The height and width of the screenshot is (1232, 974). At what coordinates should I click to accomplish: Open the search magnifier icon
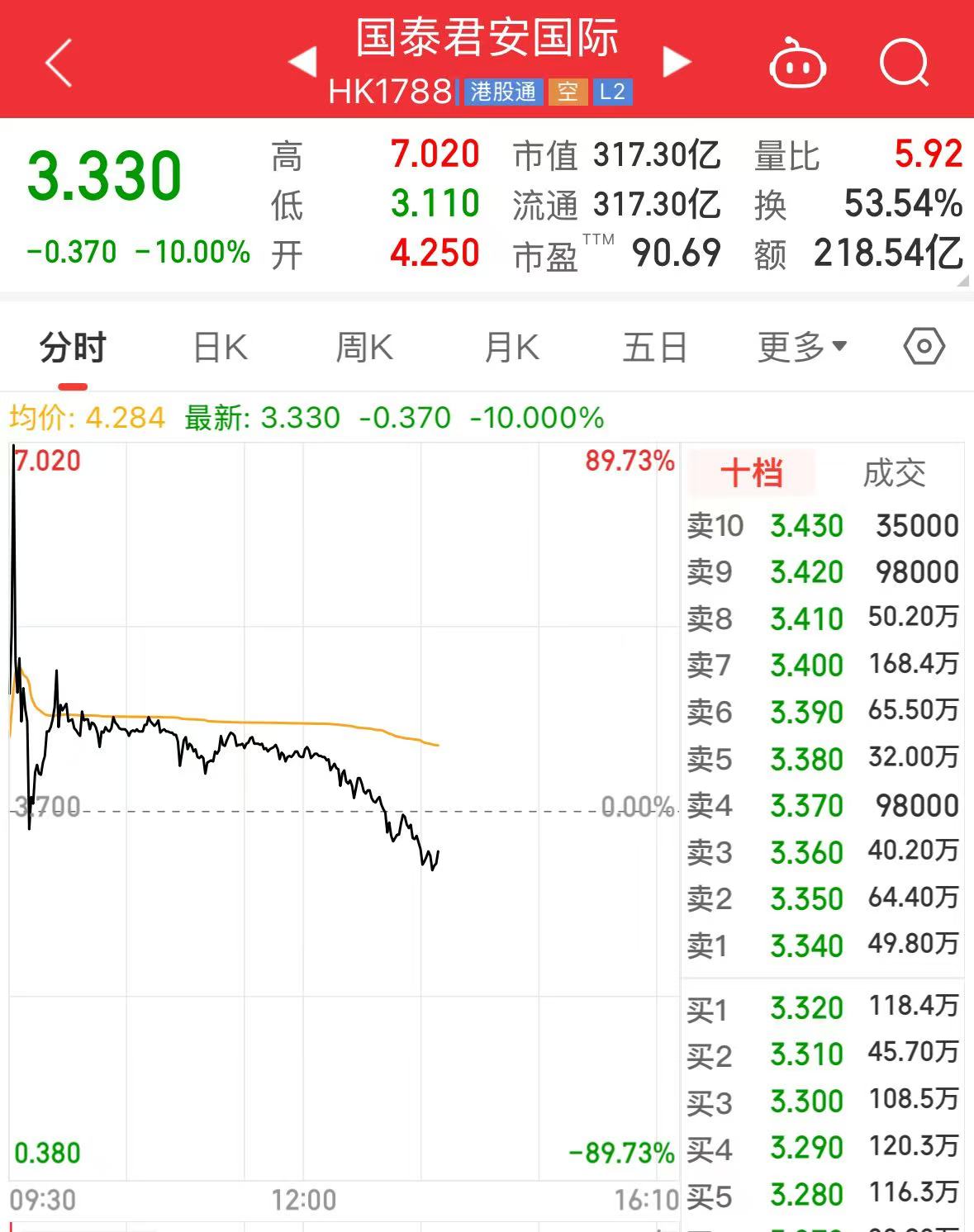904,62
